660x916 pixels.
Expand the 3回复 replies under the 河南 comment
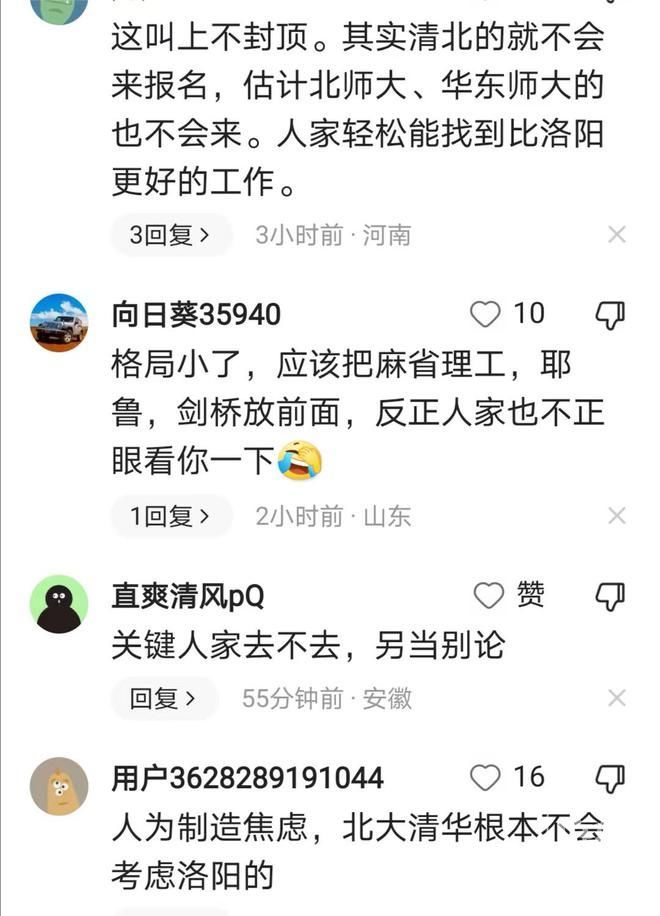(170, 235)
